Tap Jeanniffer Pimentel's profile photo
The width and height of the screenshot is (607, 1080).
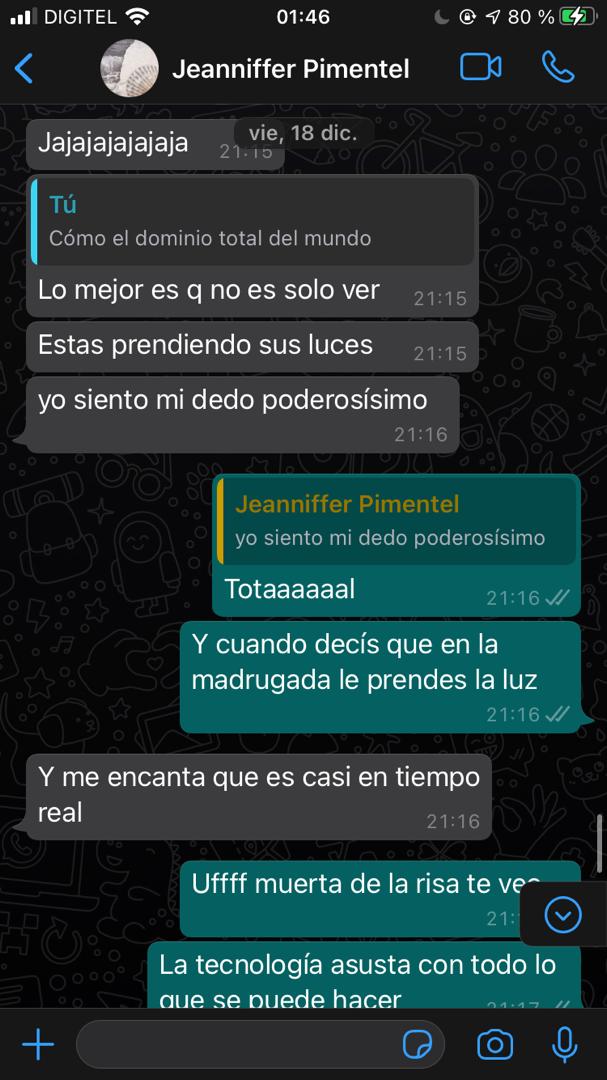[129, 68]
